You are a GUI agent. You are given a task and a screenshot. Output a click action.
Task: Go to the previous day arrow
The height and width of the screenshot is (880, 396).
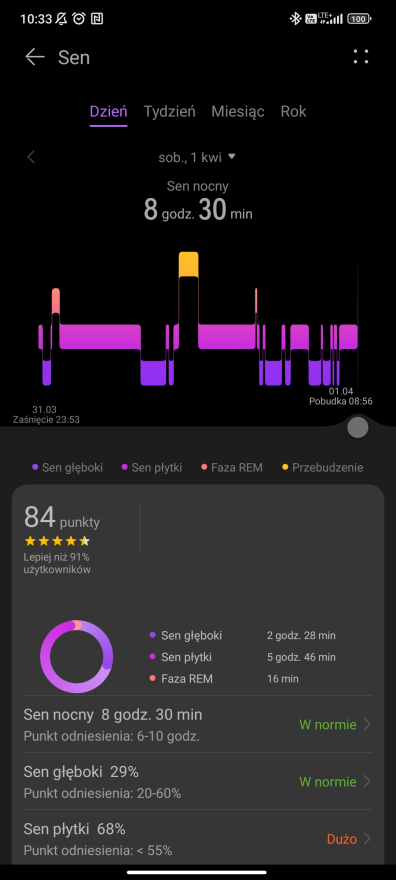point(31,157)
